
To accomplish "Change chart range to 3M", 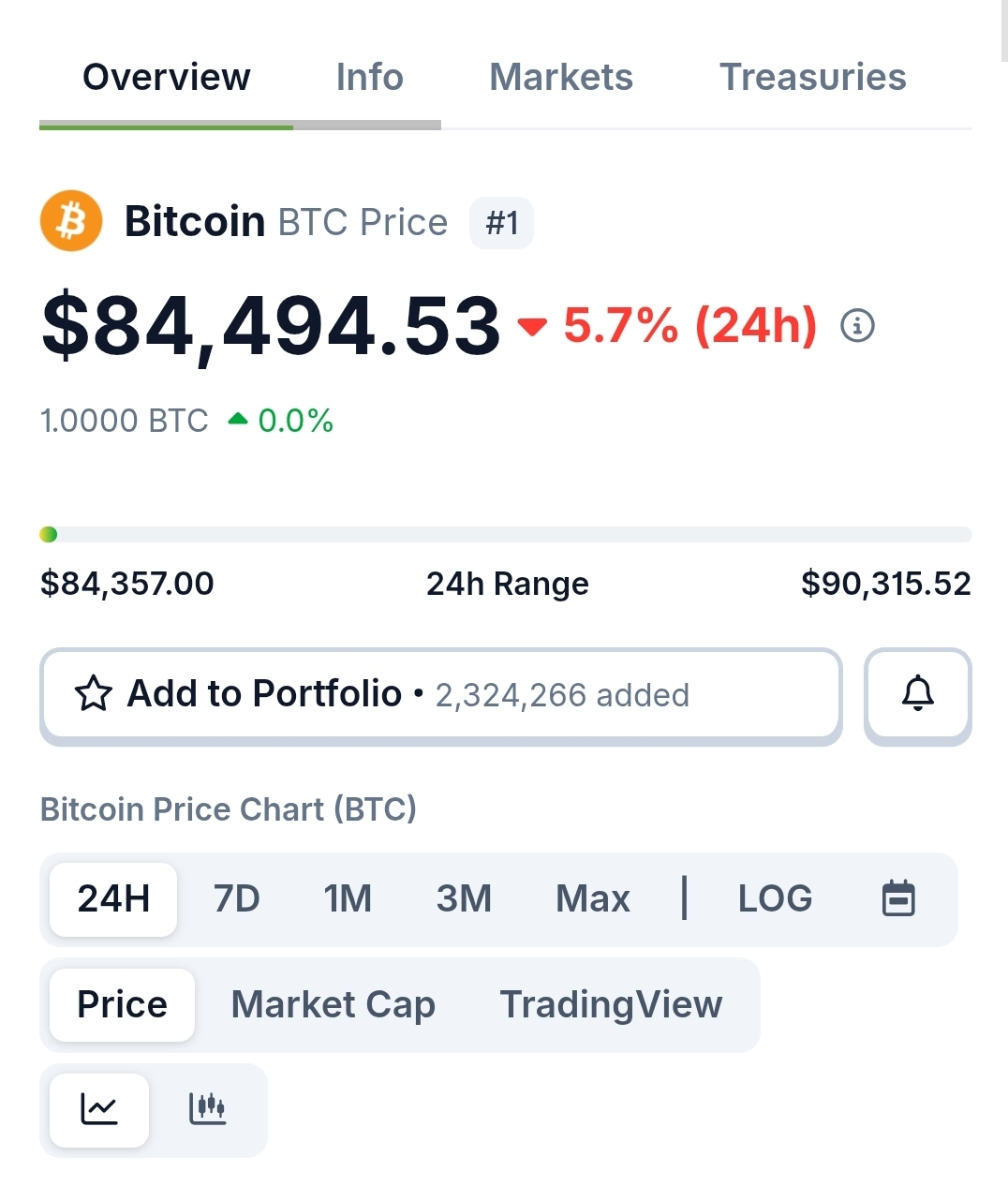I will click(464, 899).
